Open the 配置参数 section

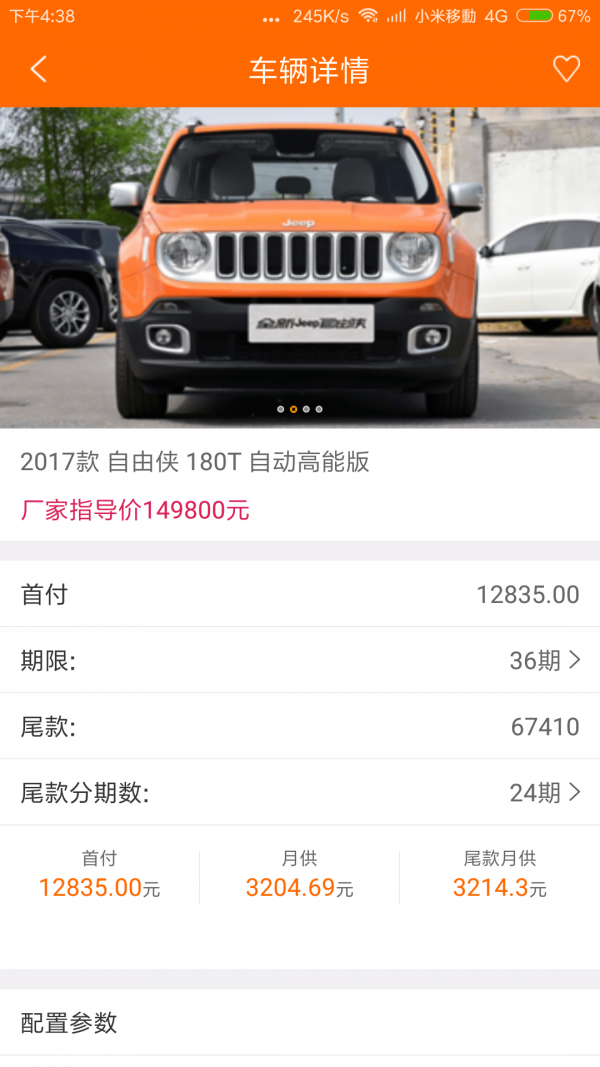(300, 1022)
